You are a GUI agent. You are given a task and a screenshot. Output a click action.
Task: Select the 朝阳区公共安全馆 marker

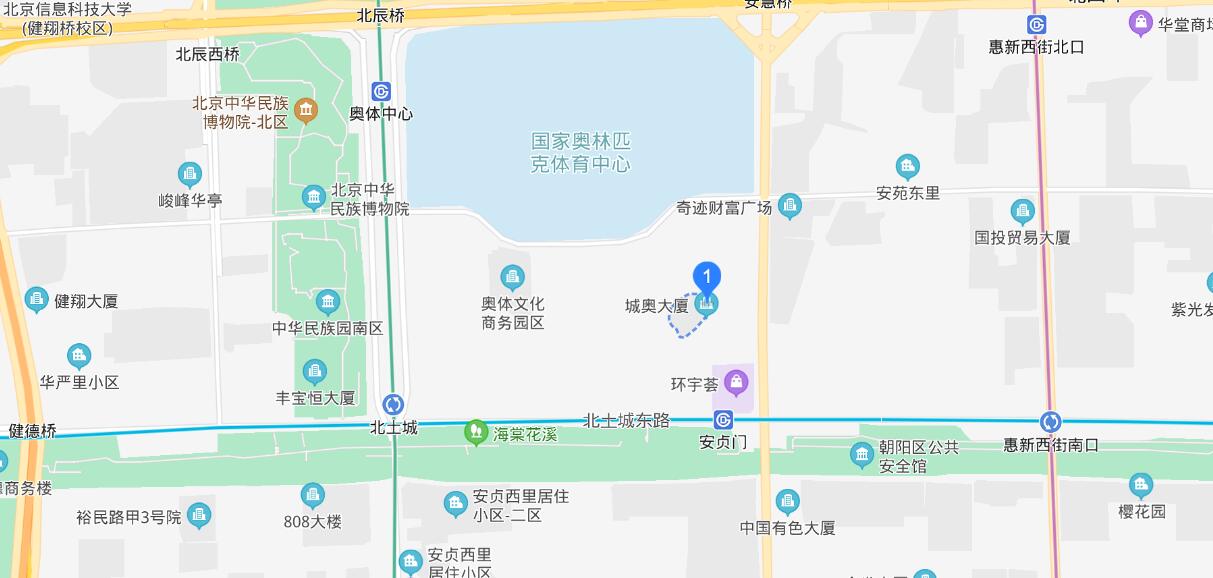pos(862,456)
